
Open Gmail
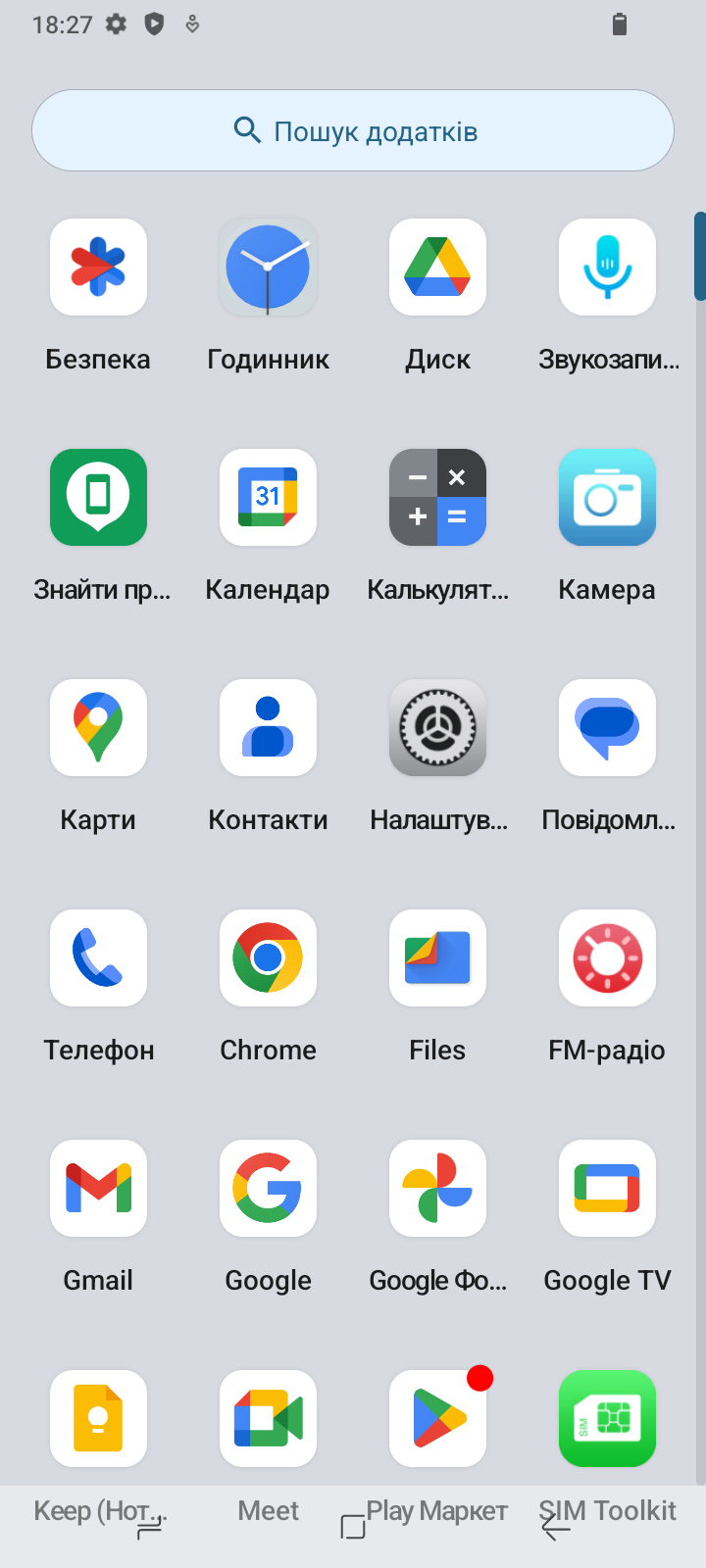click(98, 1189)
